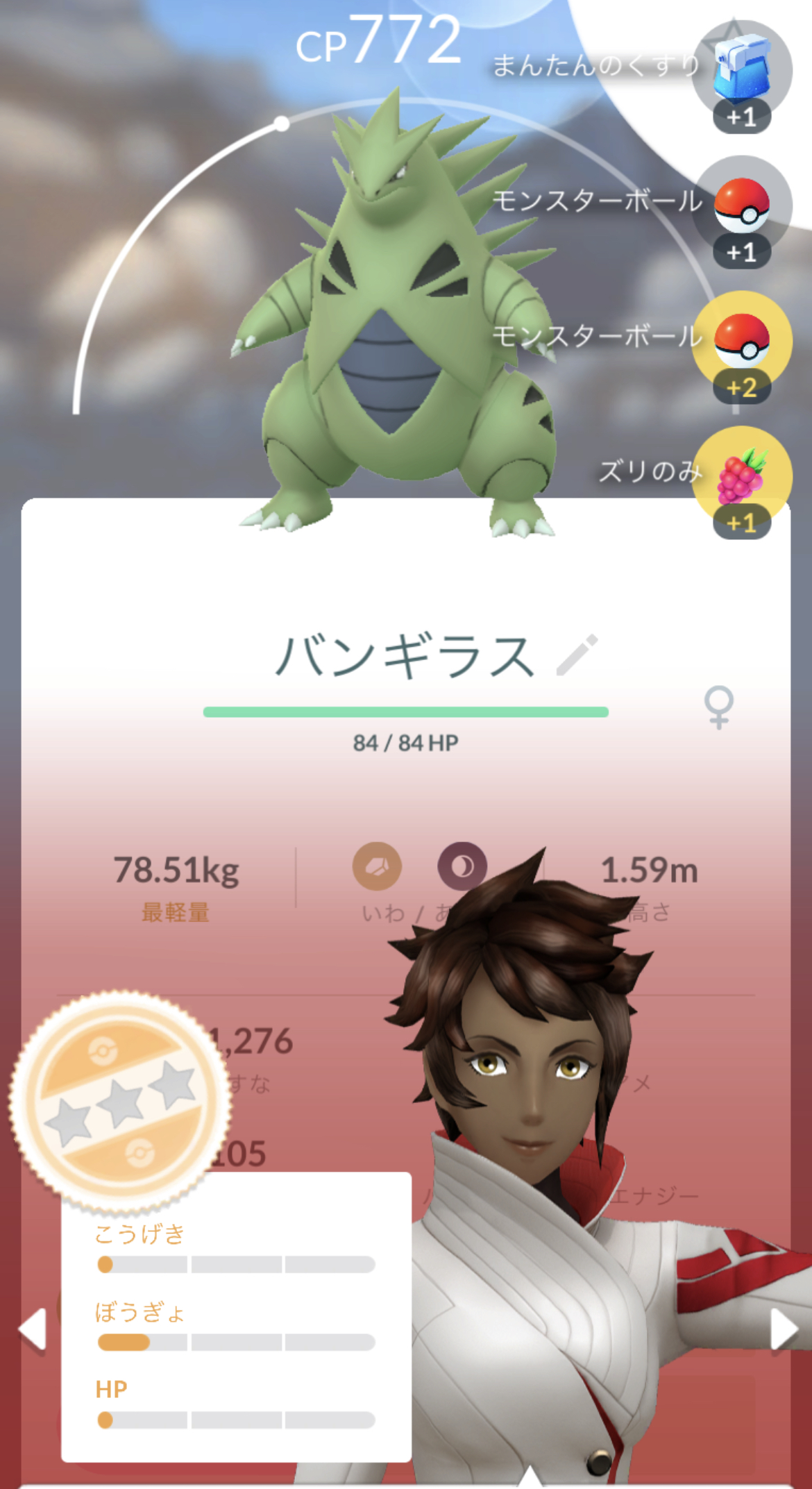812x1489 pixels.
Task: Go to the previous Pokémon with left arrow
Action: [33, 1329]
